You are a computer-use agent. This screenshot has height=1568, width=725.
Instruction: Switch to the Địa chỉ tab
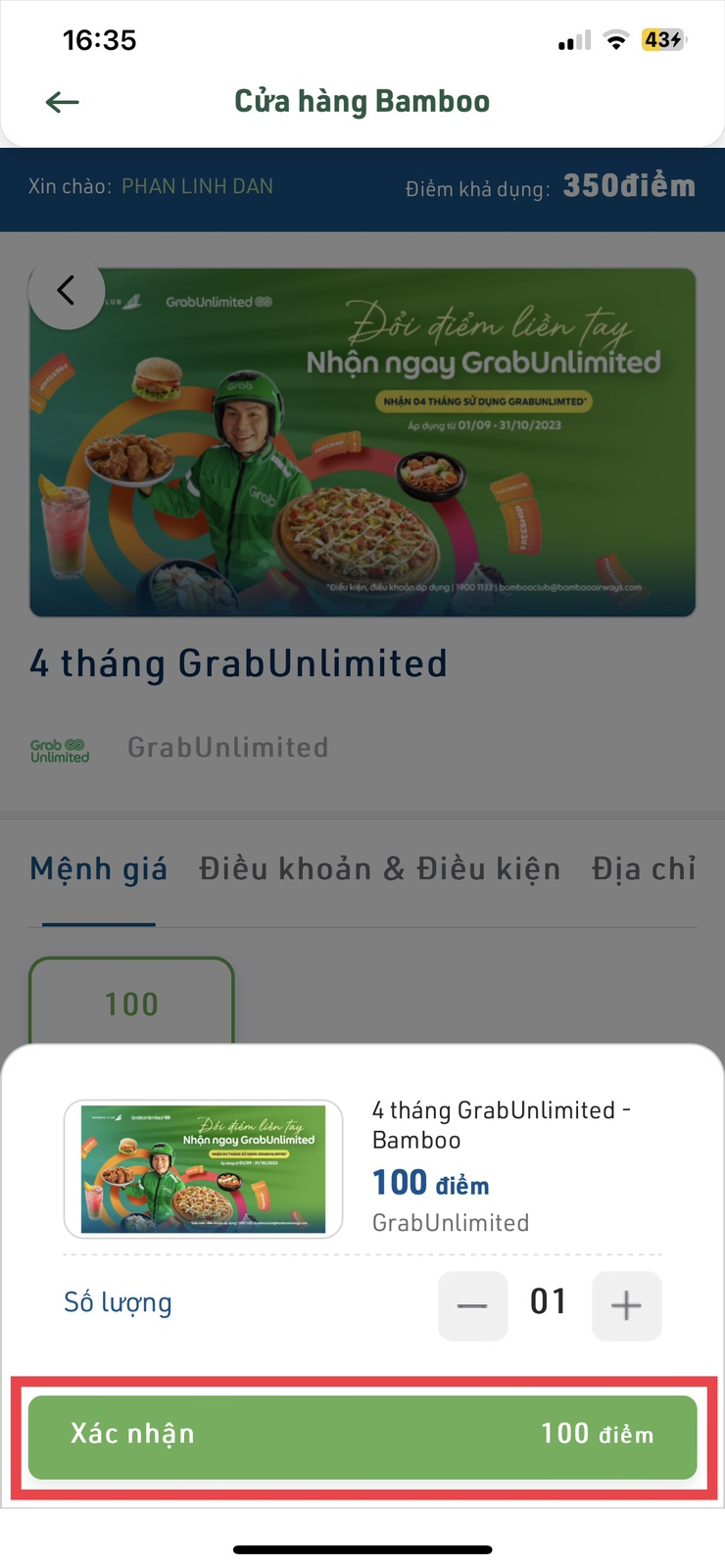pyautogui.click(x=643, y=869)
